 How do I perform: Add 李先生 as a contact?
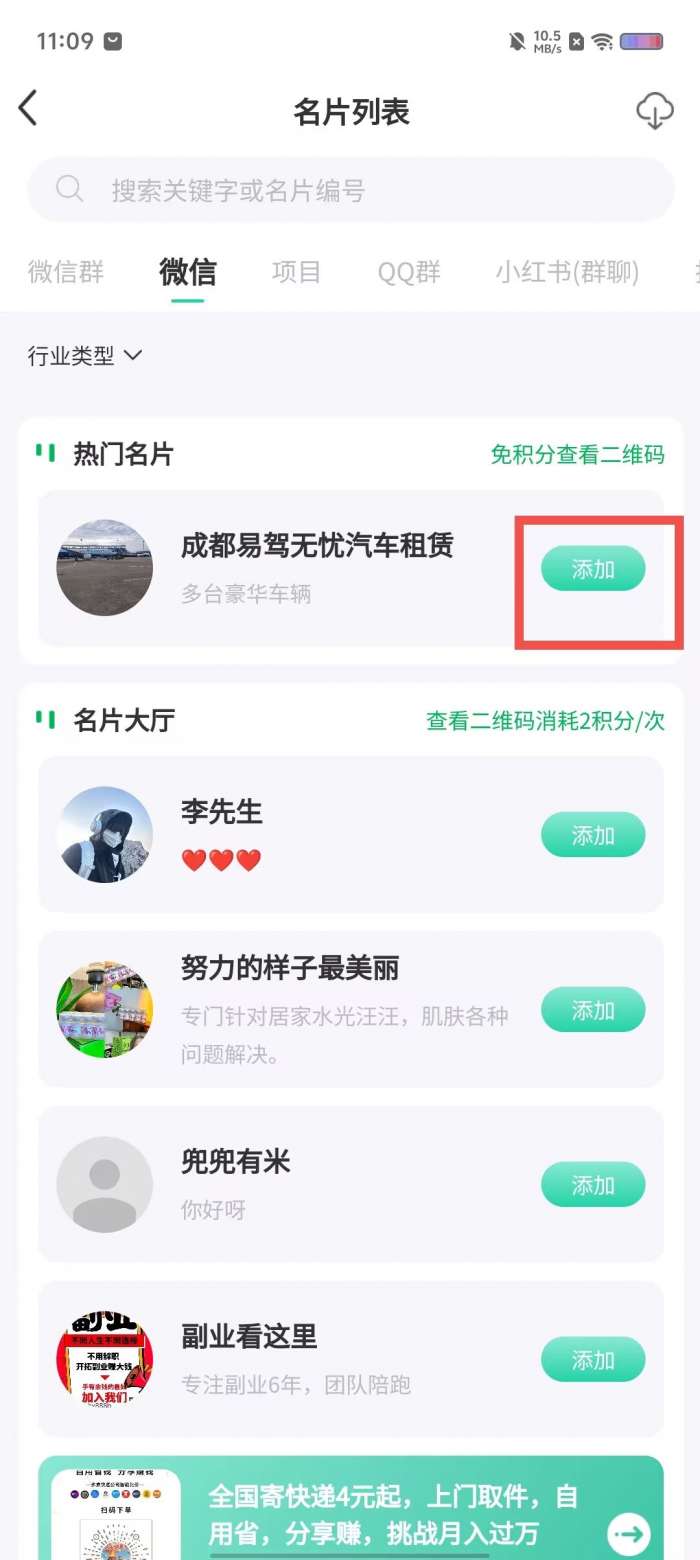(x=593, y=835)
